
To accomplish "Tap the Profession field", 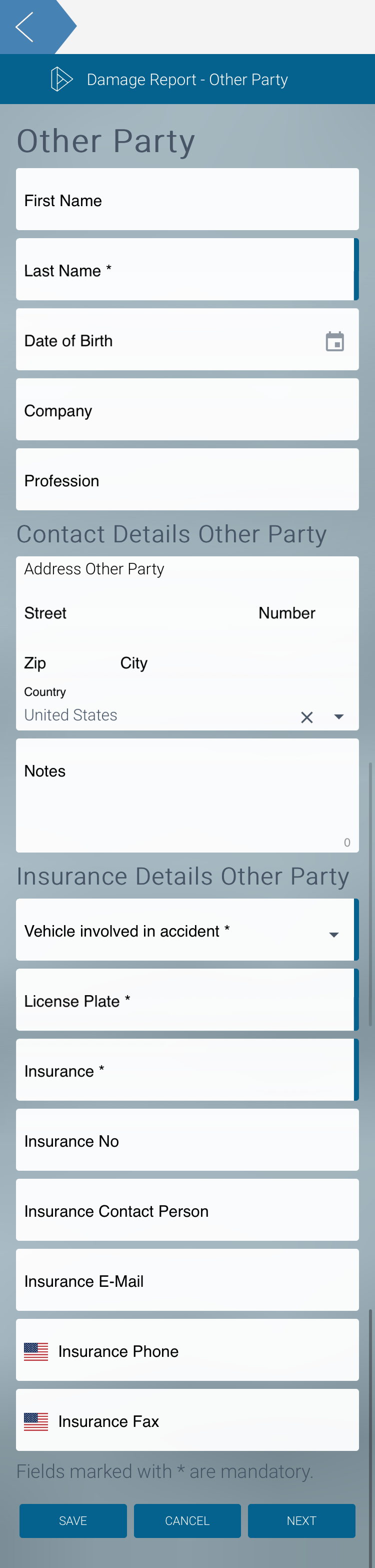I will click(187, 480).
